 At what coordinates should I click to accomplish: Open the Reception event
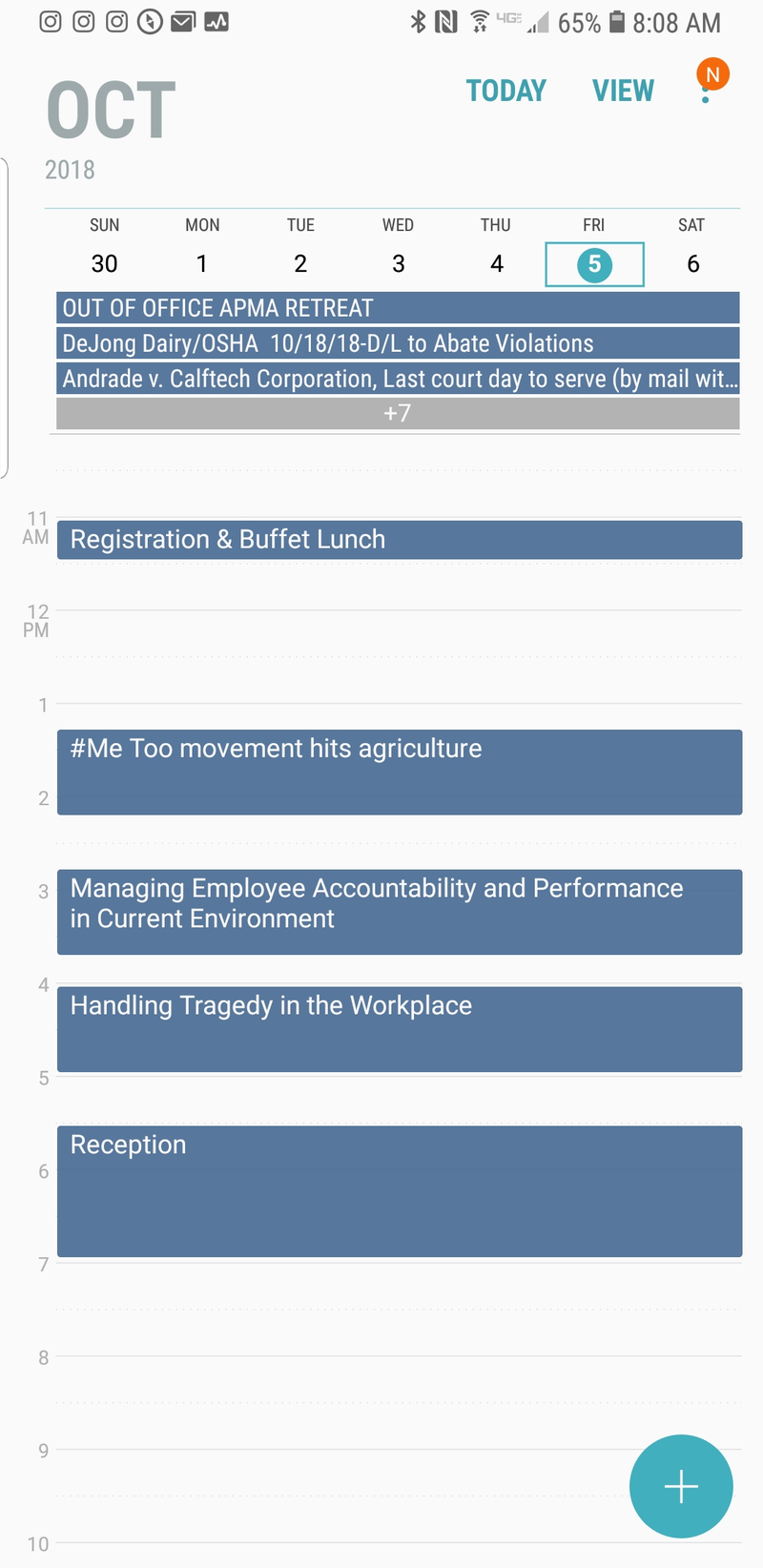[x=399, y=1190]
